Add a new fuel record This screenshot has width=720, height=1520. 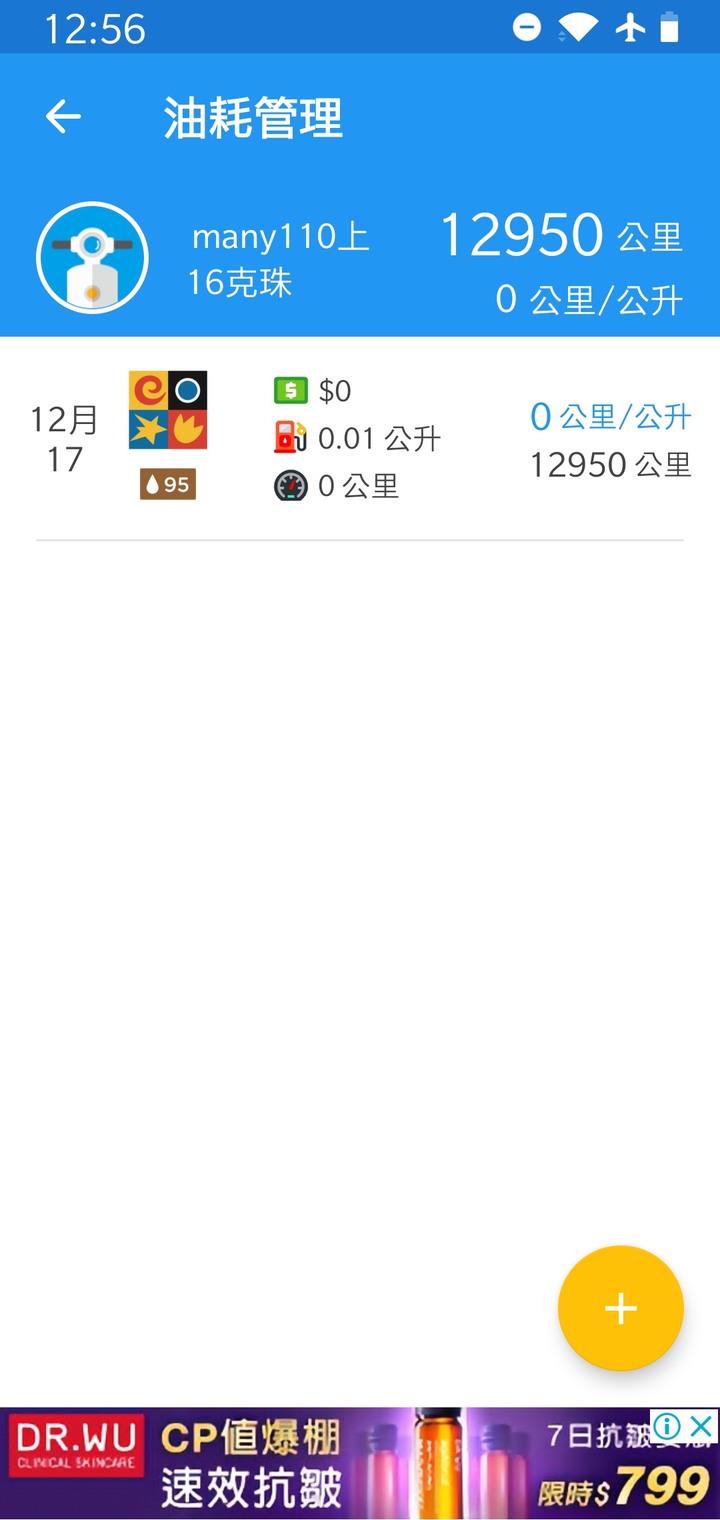[x=620, y=1308]
